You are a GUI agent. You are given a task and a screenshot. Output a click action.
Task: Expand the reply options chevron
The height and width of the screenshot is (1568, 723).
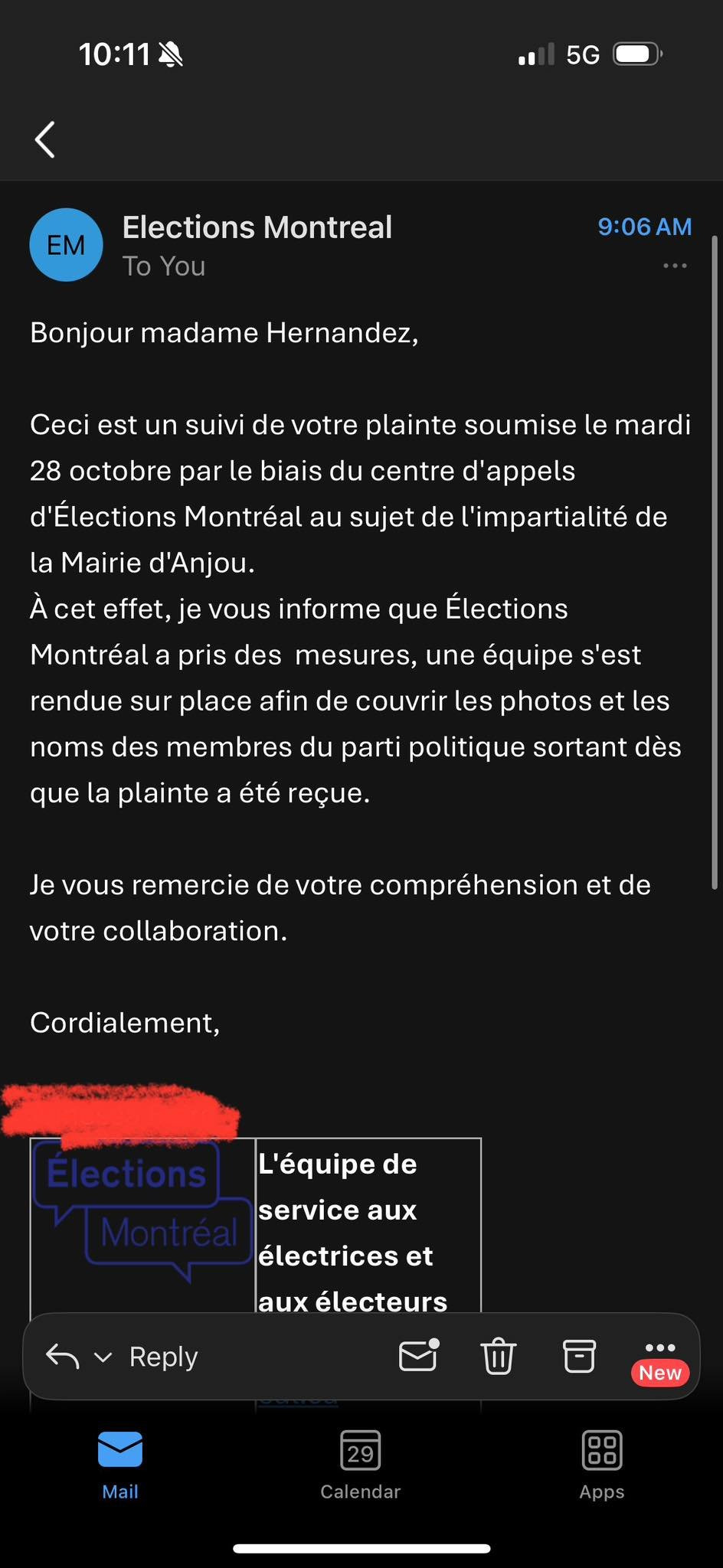[x=103, y=1357]
